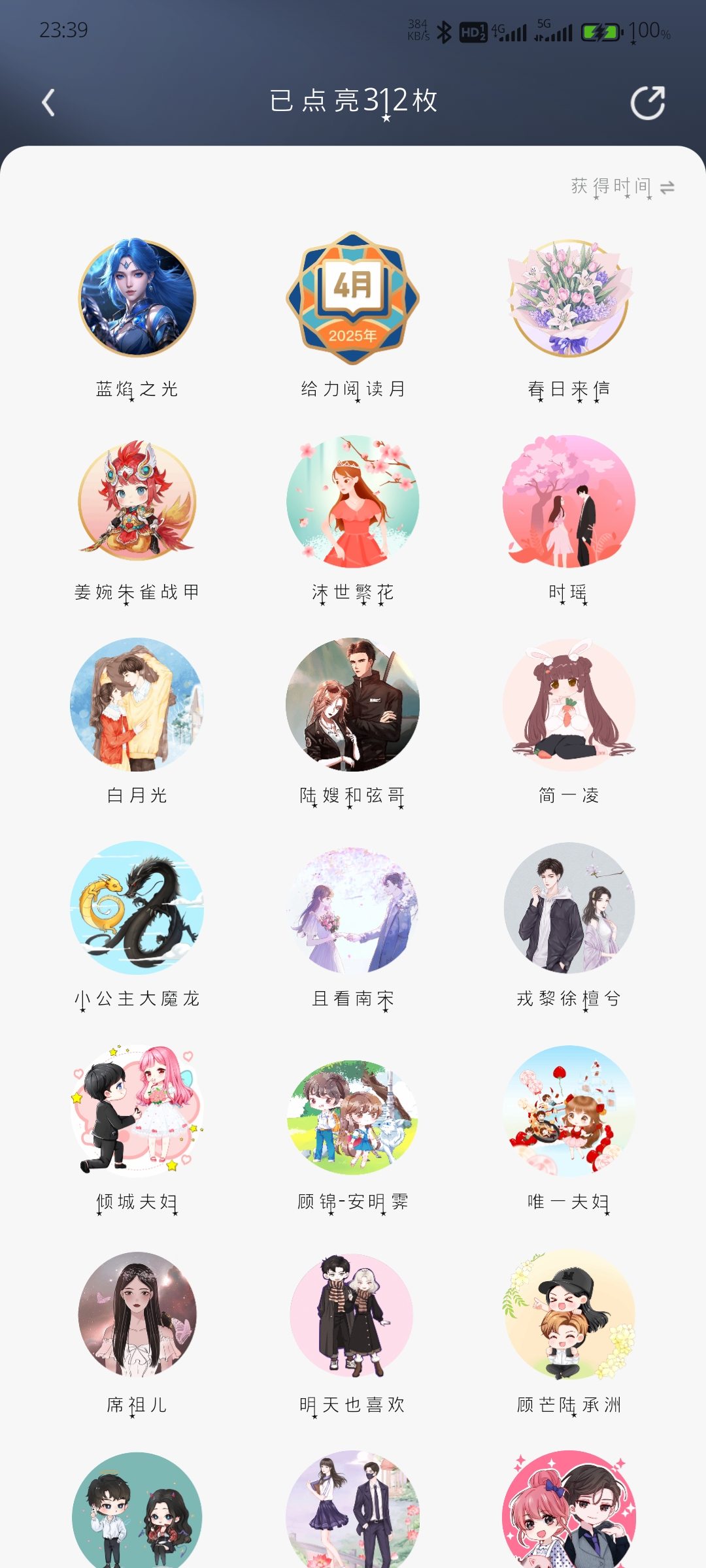Image resolution: width=706 pixels, height=1568 pixels.
Task: Open the 戎黎徐檀兮 badge
Action: [569, 907]
